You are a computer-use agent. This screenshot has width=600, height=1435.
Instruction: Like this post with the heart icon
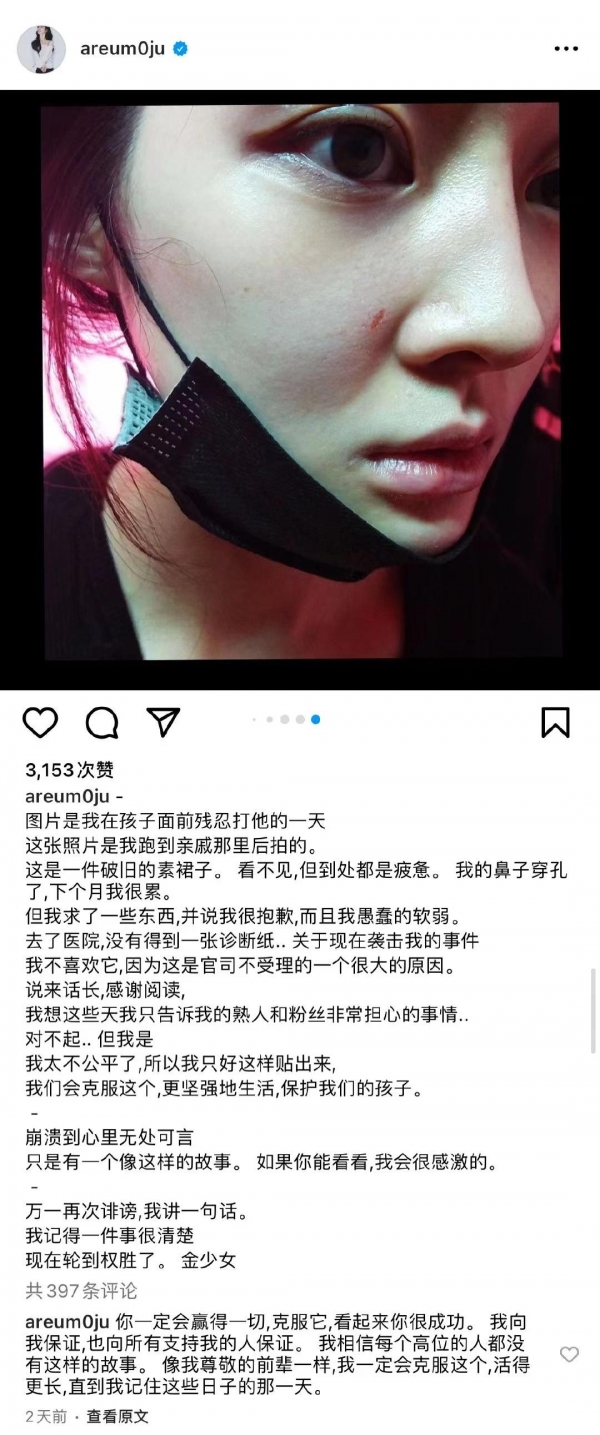[40, 721]
